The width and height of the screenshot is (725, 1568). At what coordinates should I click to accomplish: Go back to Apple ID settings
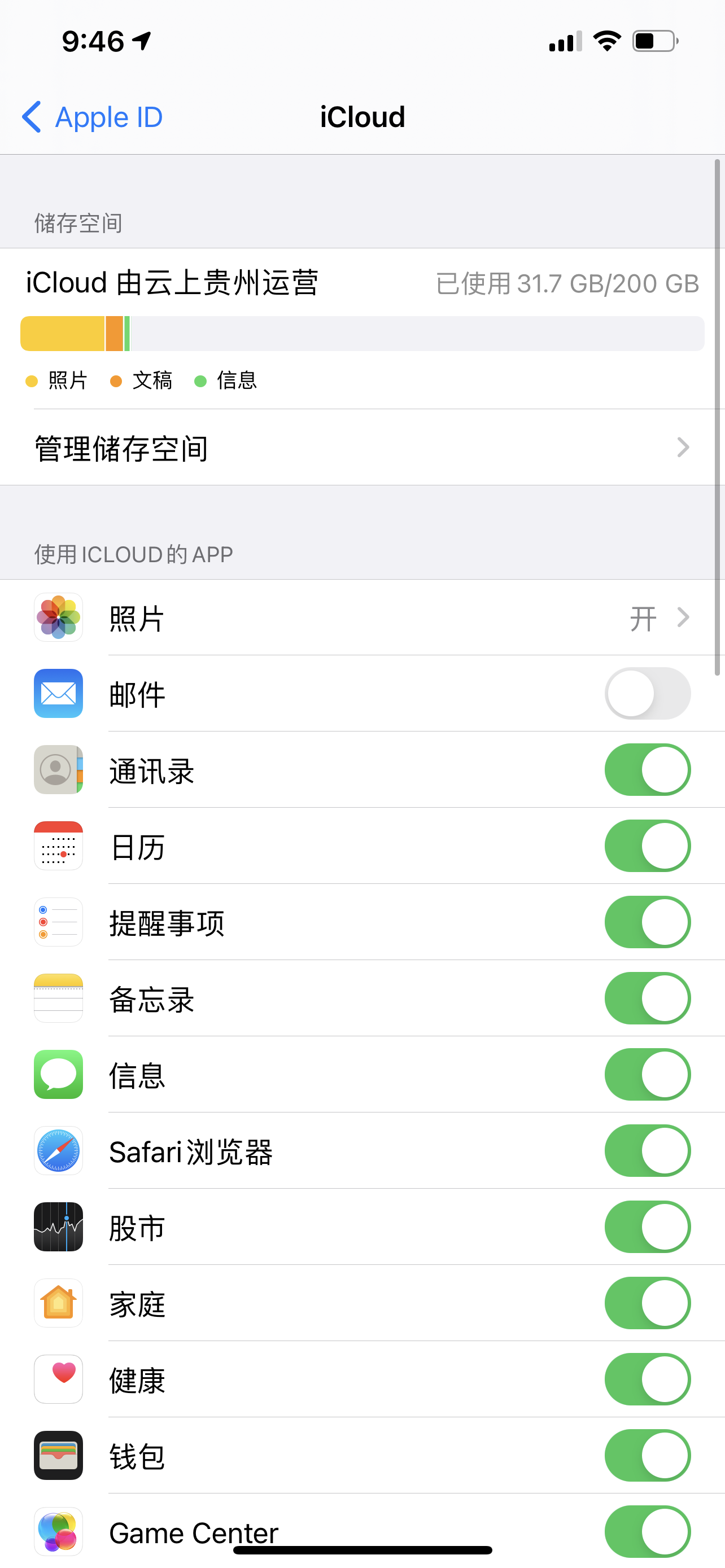[93, 117]
